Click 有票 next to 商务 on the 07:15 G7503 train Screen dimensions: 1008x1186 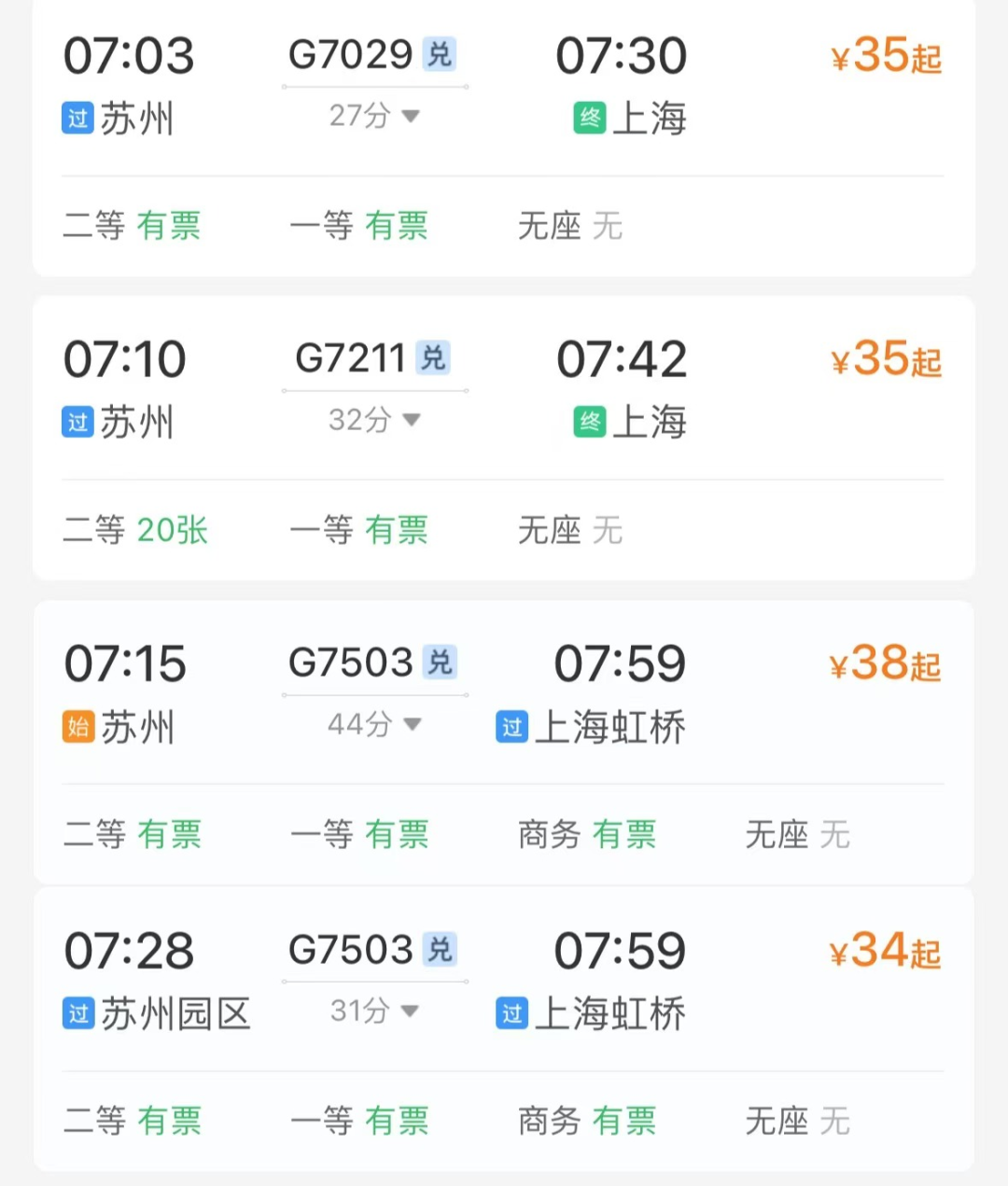coord(623,834)
